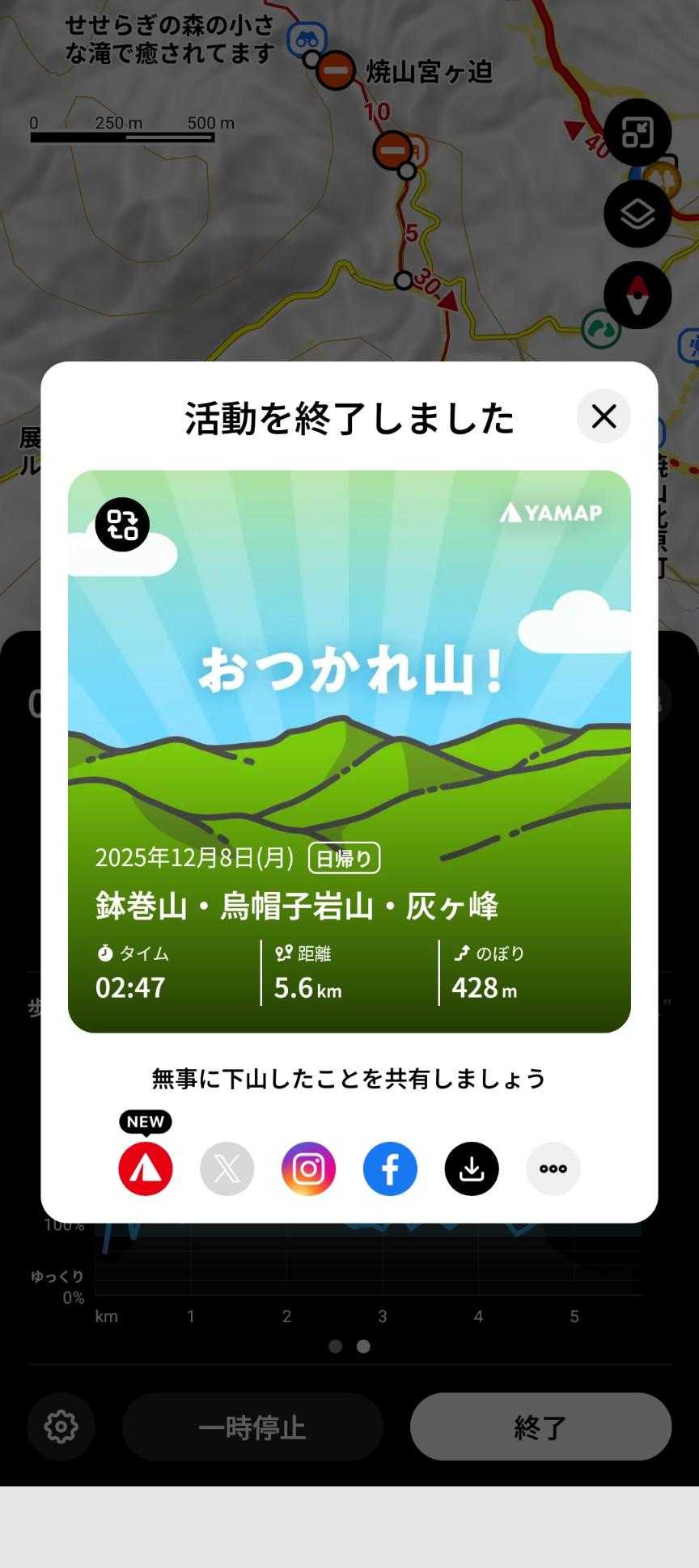Tap the 一時停止 pause button
Viewport: 699px width, 1568px height.
click(252, 1426)
